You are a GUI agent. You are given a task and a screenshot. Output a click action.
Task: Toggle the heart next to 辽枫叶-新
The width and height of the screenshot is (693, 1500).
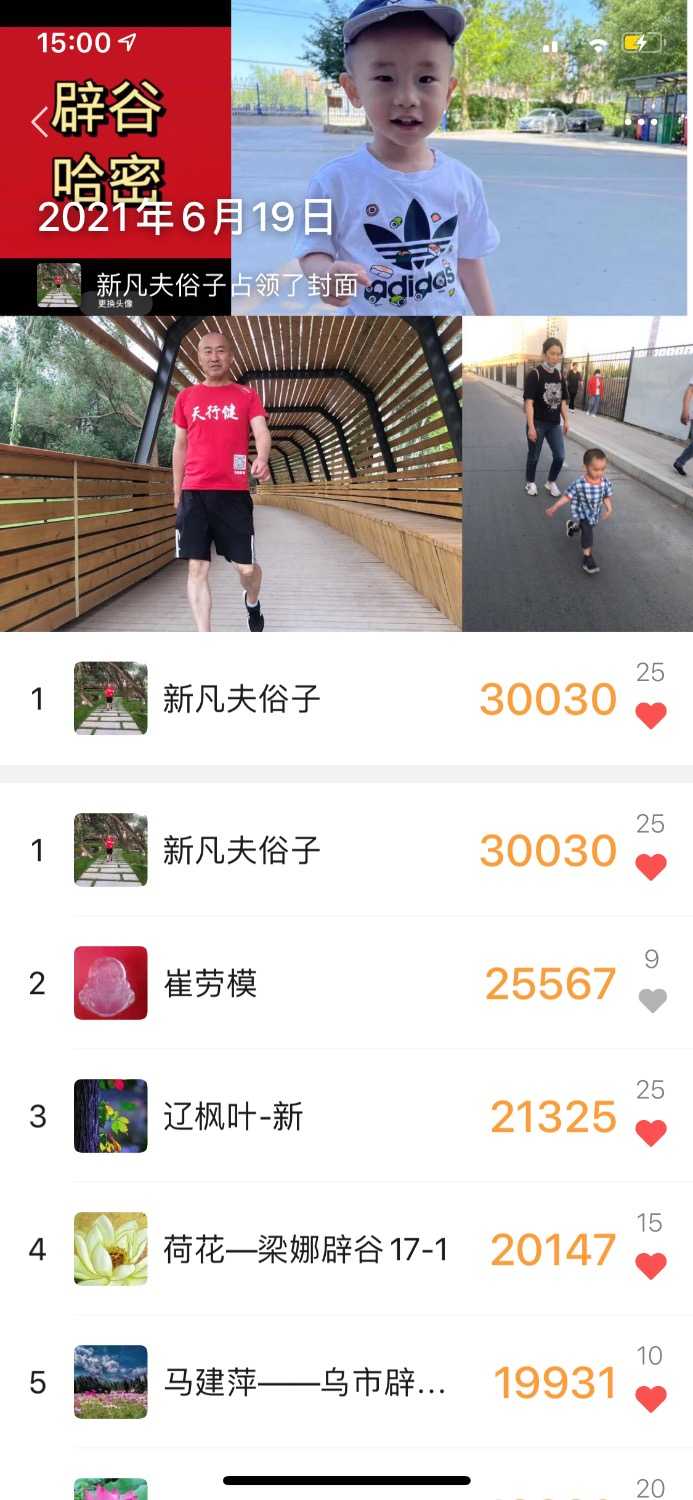[651, 1133]
